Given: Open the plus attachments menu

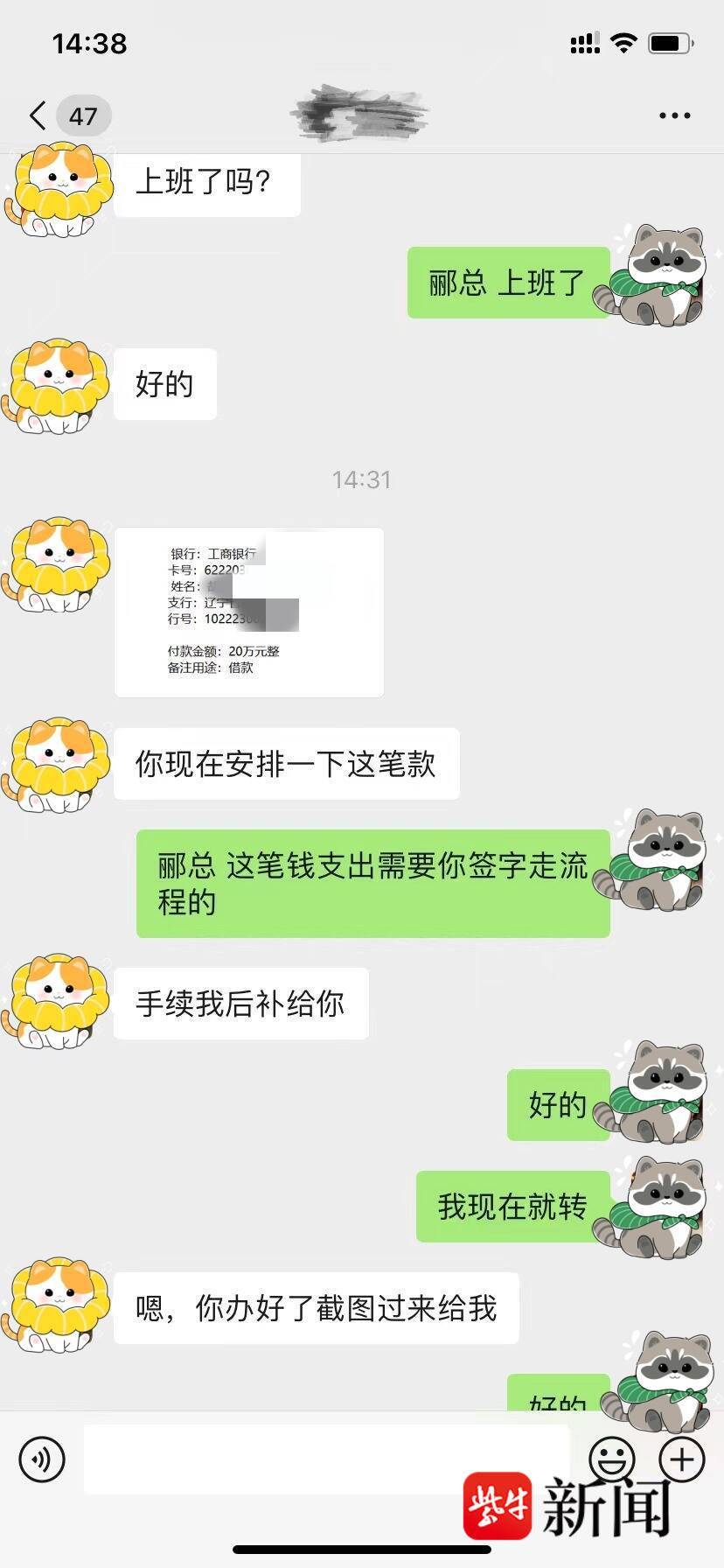Looking at the screenshot, I should click(x=682, y=1459).
